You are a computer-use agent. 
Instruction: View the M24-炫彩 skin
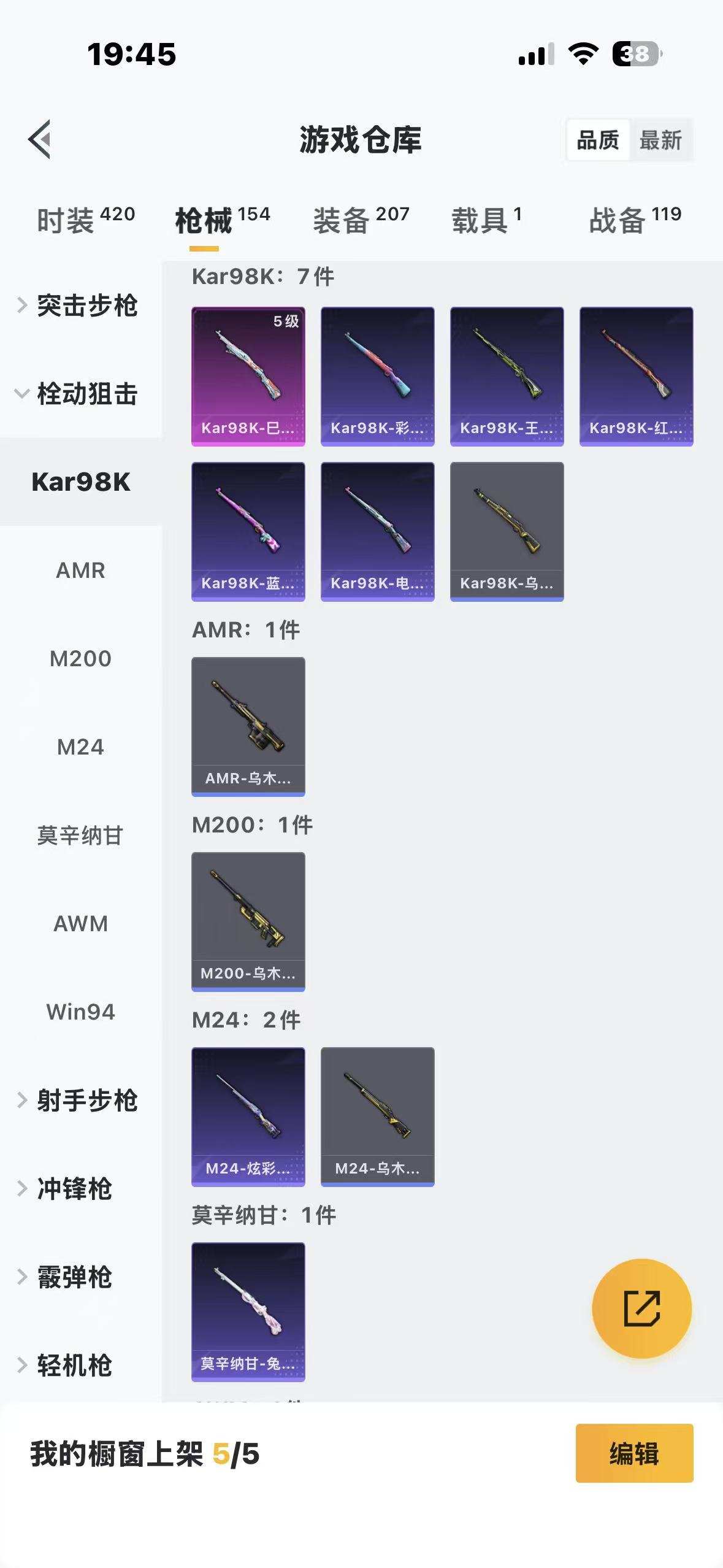point(248,1116)
